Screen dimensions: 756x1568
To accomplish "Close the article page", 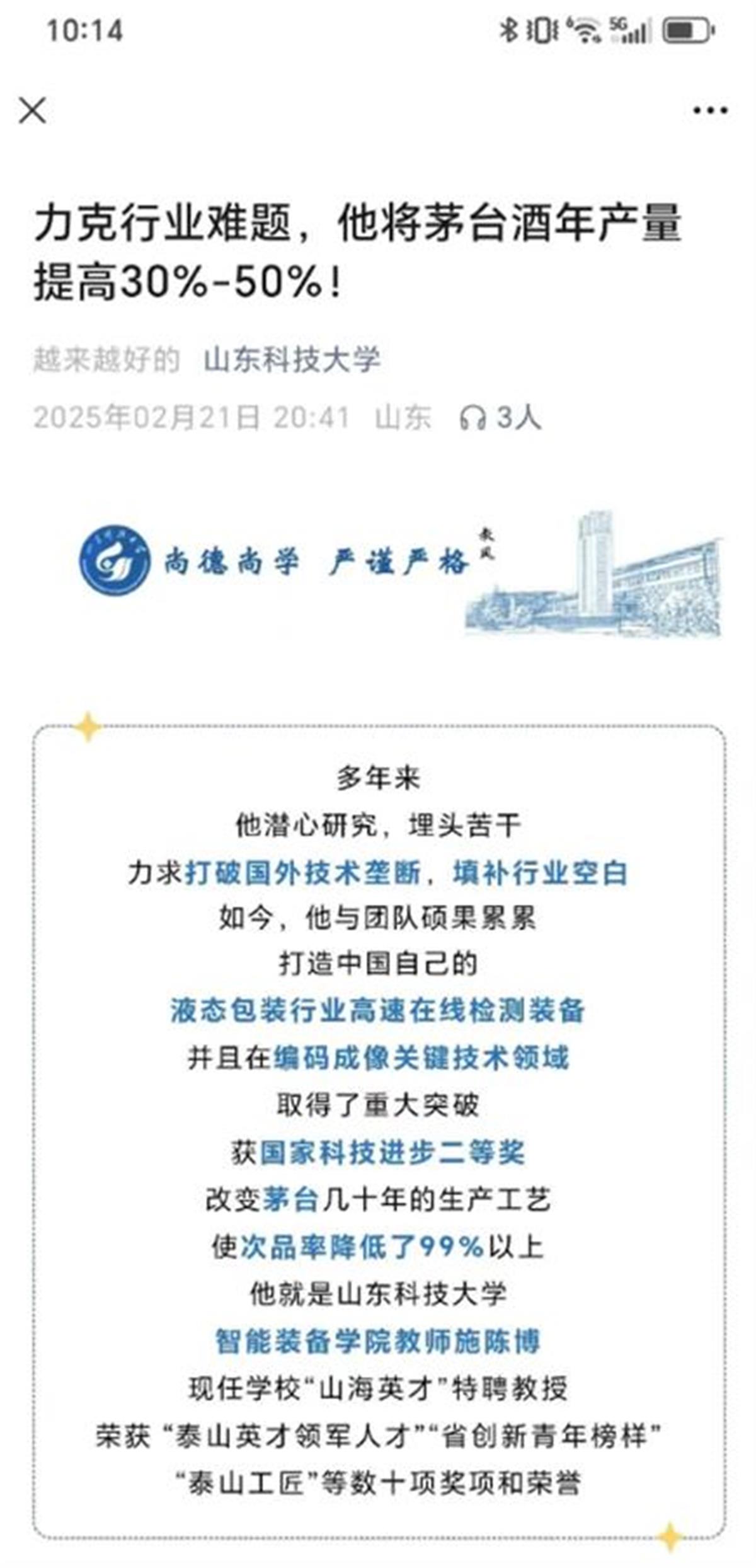I will (33, 111).
